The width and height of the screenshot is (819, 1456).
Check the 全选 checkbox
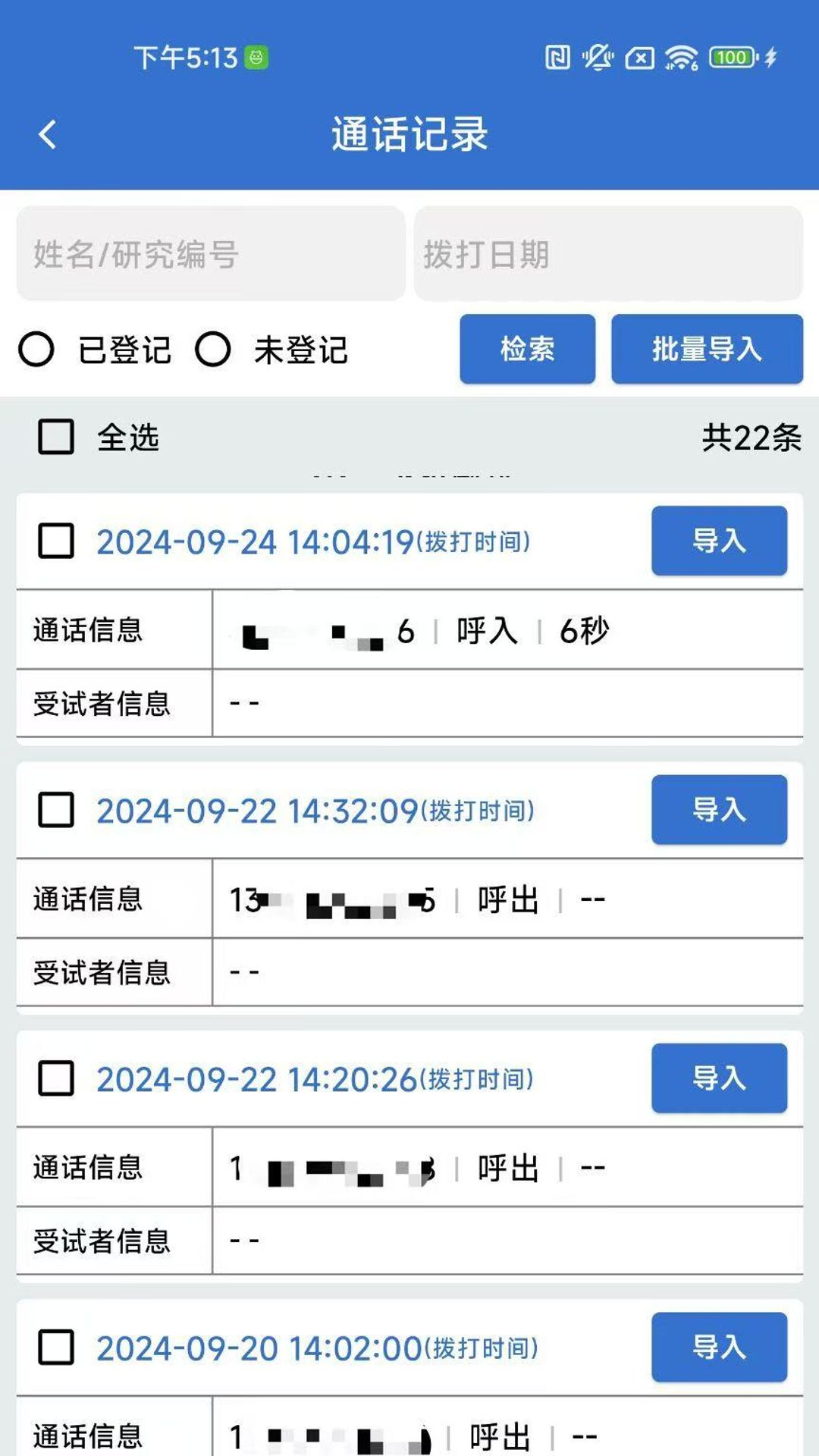point(56,437)
